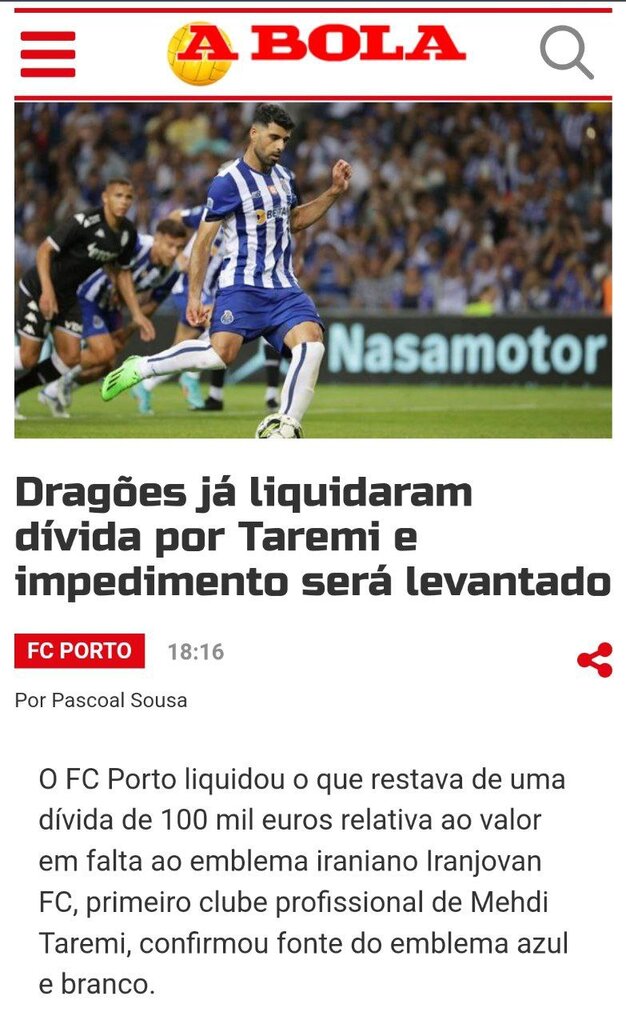The width and height of the screenshot is (626, 1024).
Task: Go to A Bola homepage via logo
Action: pos(316,50)
